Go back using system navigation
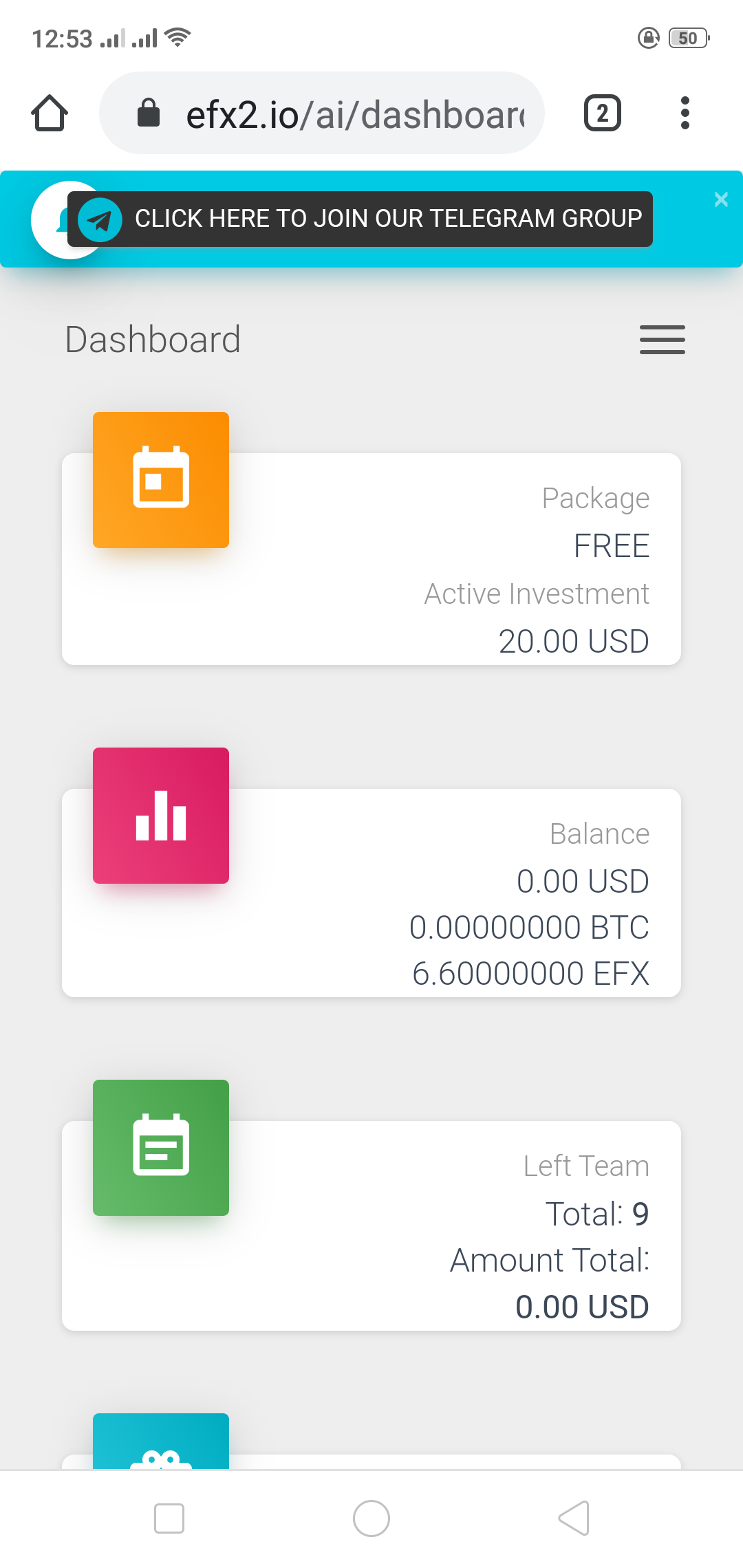The height and width of the screenshot is (1568, 743). (x=574, y=1518)
